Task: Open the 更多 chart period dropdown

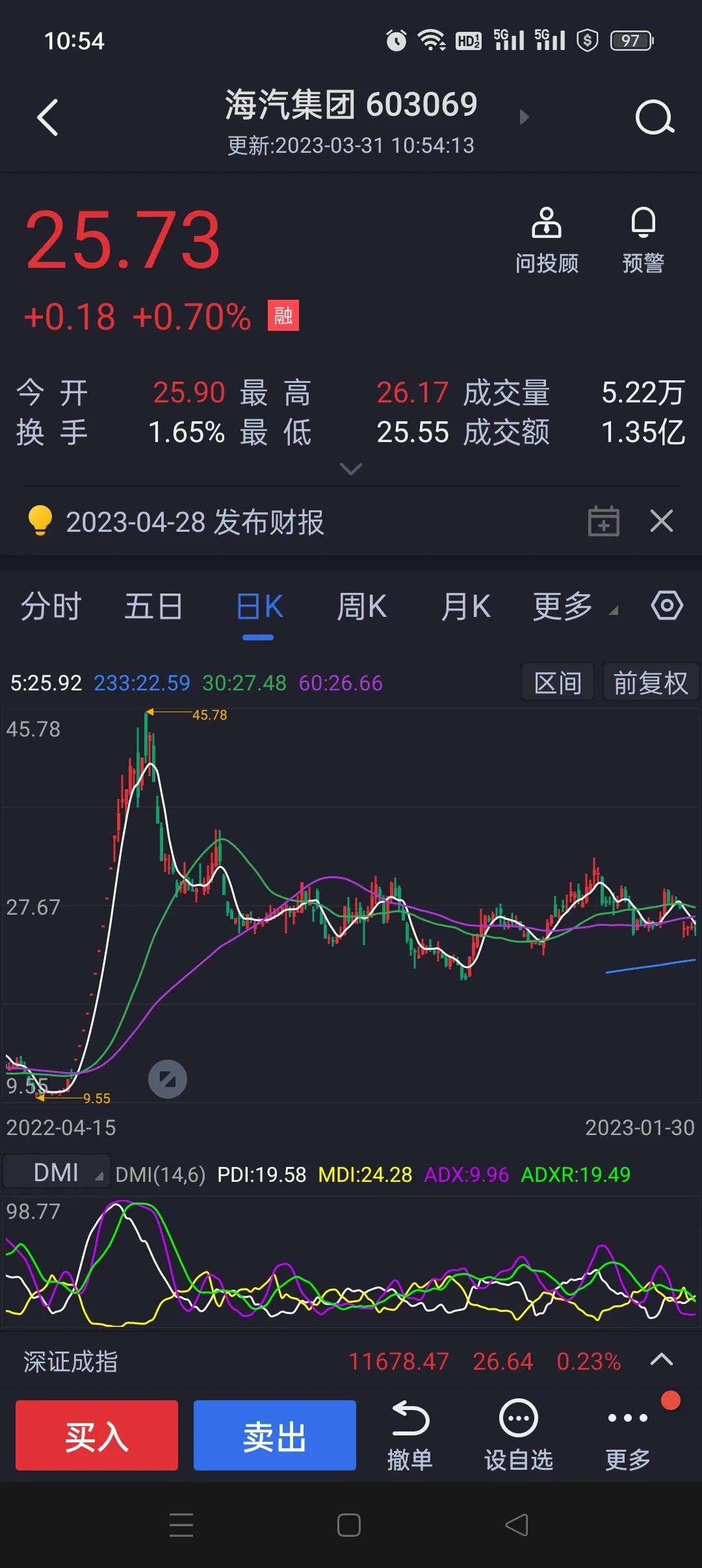Action: coord(573,607)
